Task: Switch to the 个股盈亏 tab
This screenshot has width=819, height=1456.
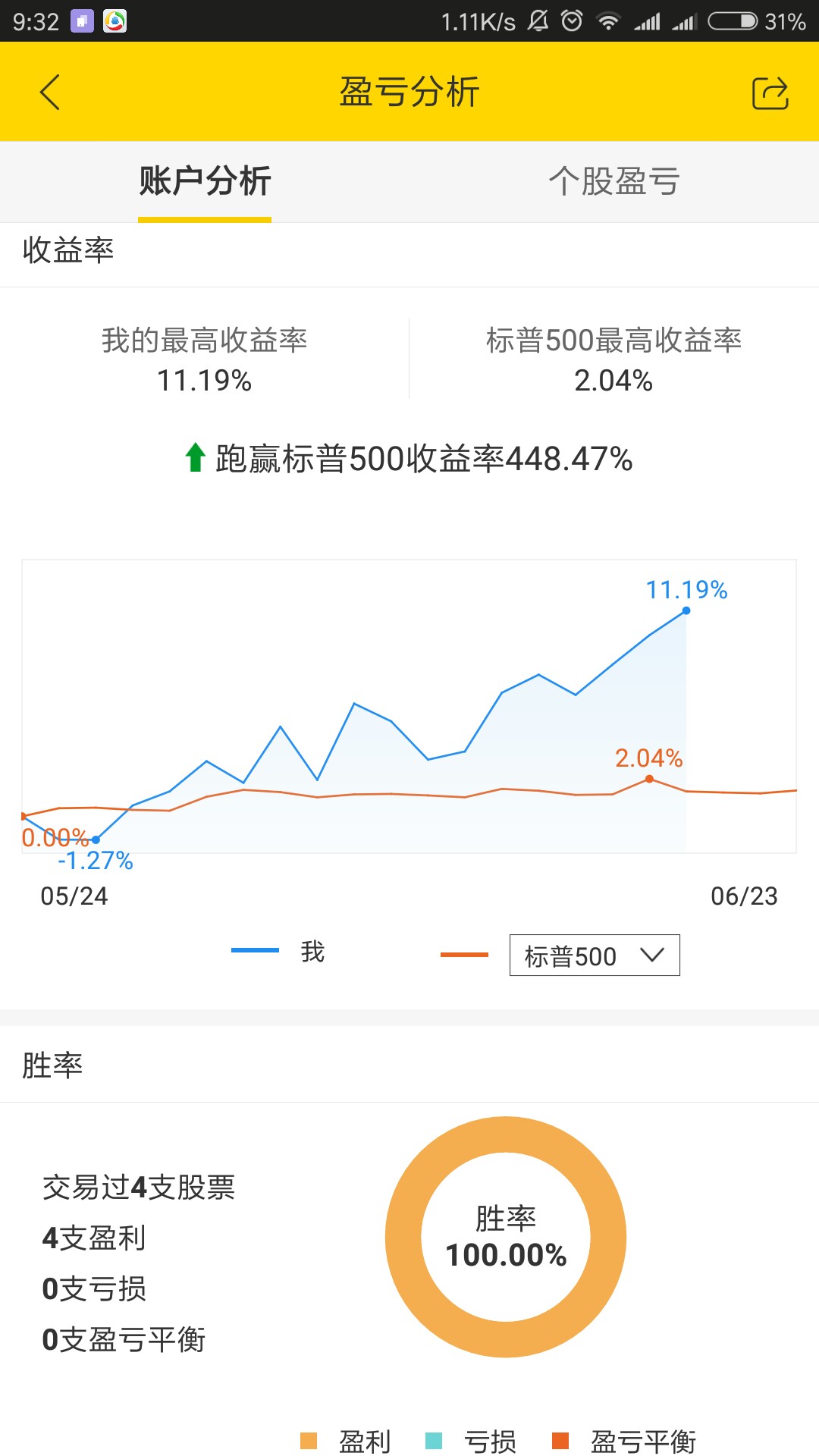Action: click(x=613, y=182)
